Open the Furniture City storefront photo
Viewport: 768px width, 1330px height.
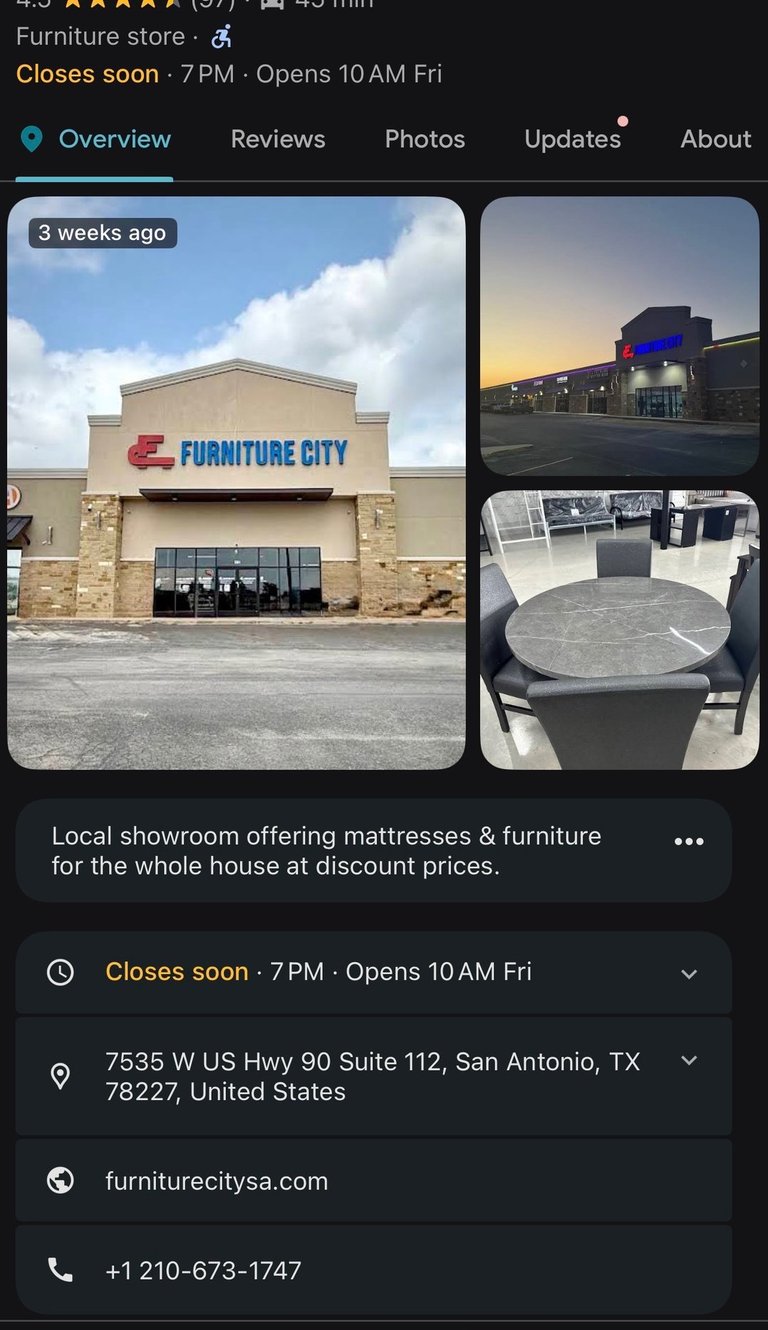(x=237, y=483)
